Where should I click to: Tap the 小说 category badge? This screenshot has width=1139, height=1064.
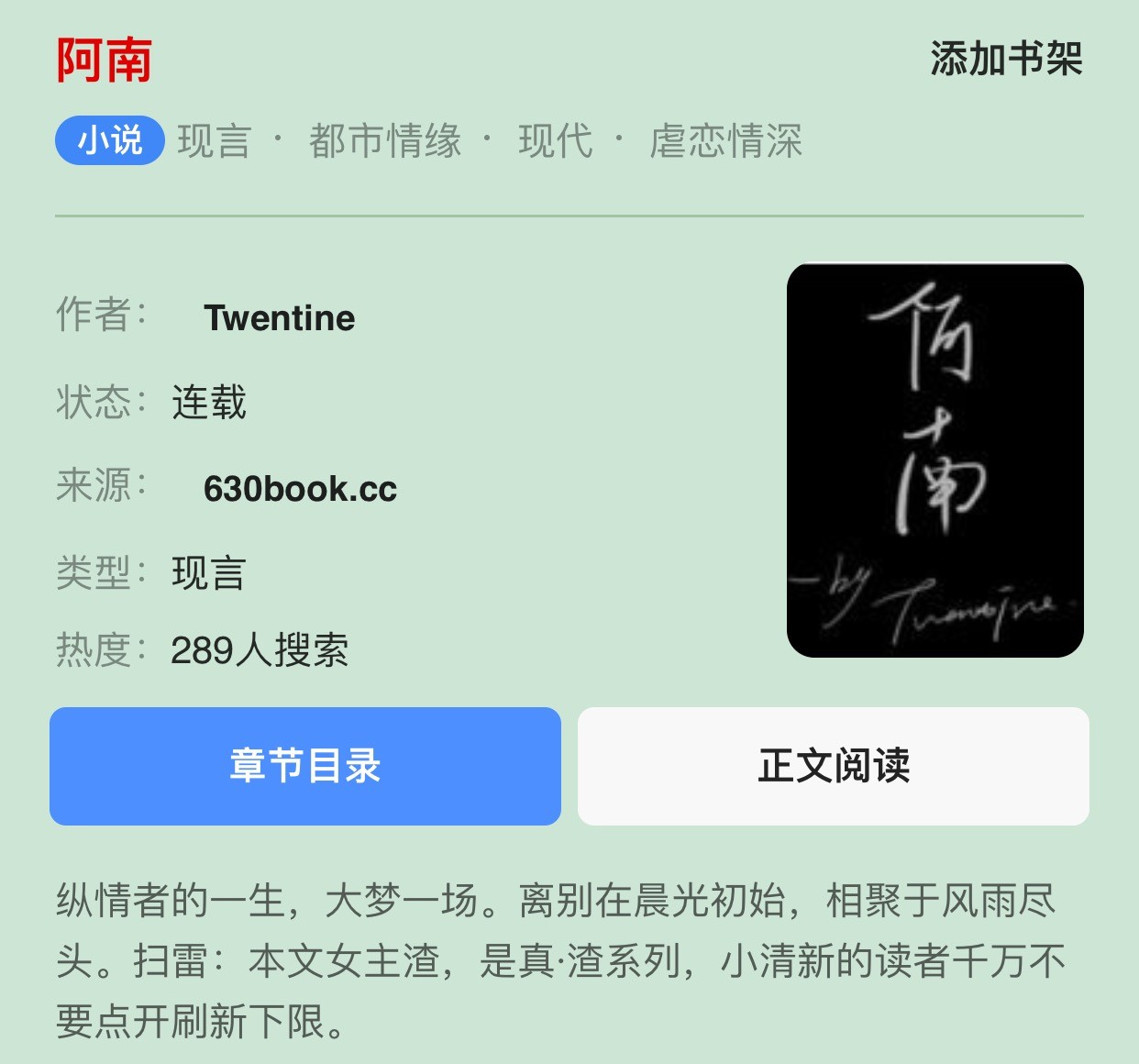pos(110,141)
